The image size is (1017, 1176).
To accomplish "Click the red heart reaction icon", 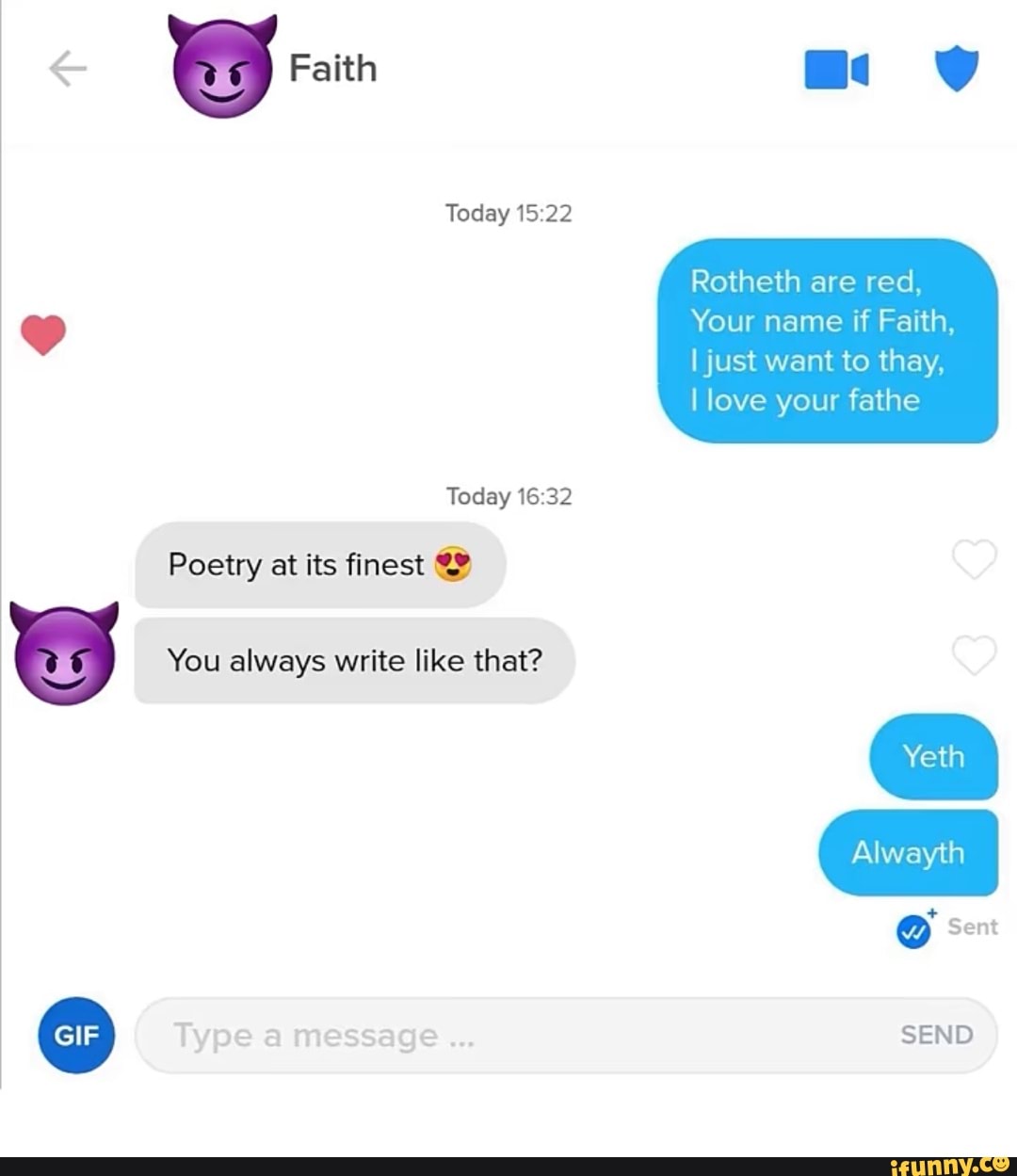I will click(43, 331).
